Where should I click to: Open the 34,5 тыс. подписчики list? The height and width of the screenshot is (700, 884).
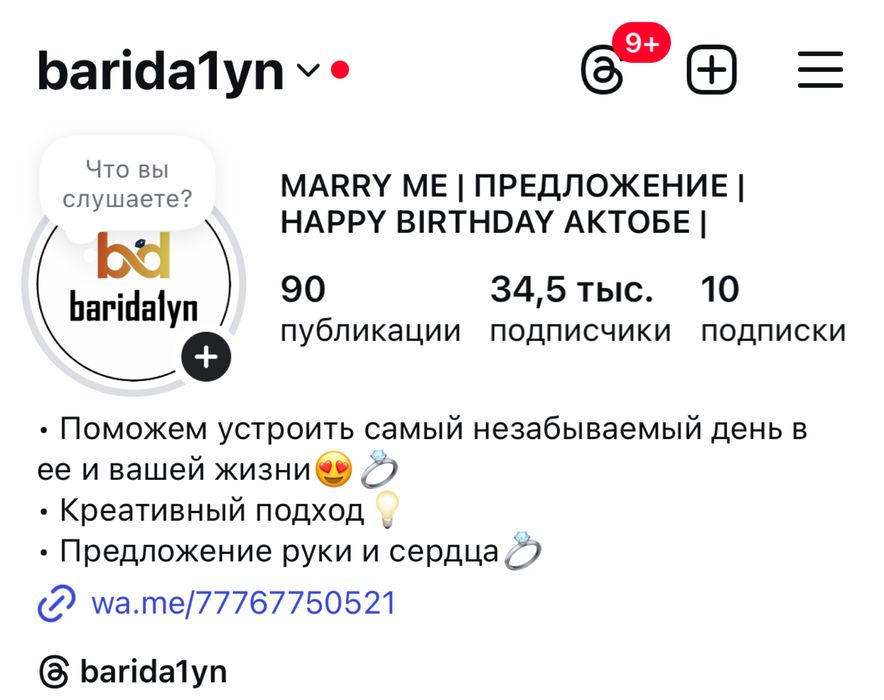pyautogui.click(x=580, y=309)
